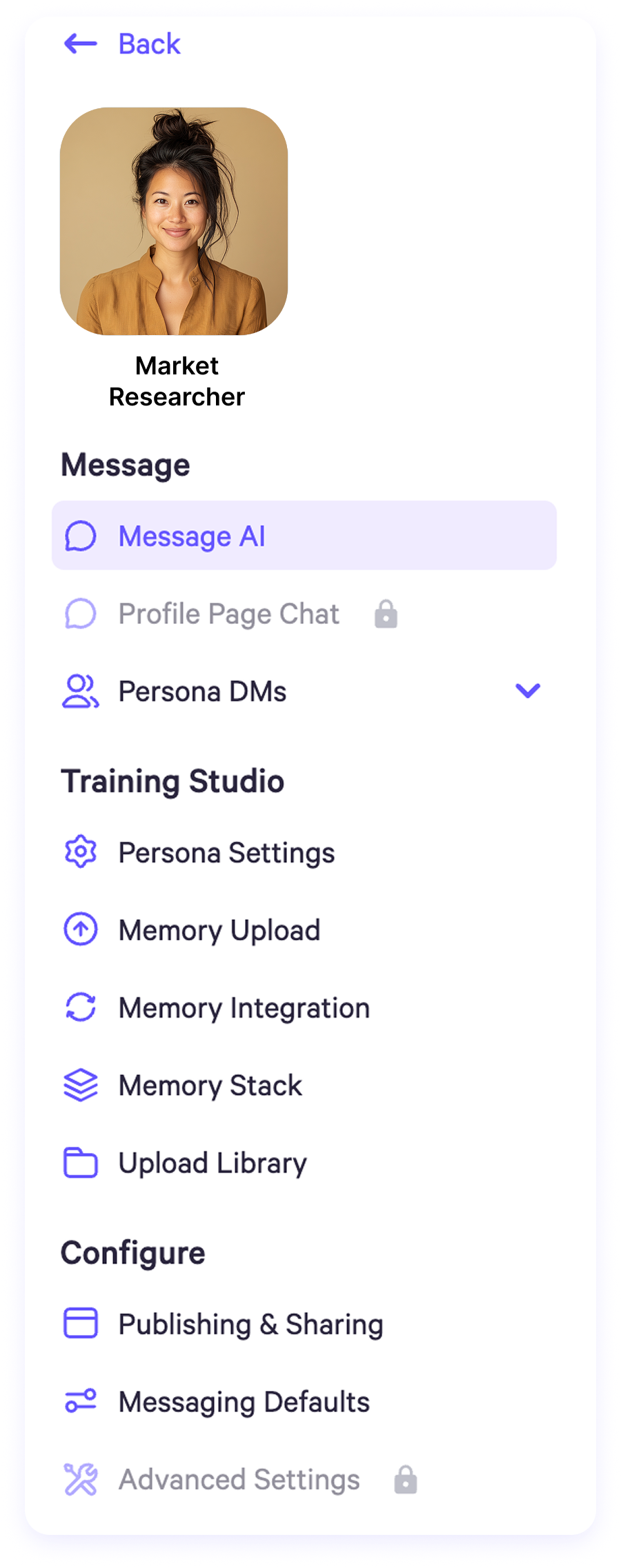The width and height of the screenshot is (621, 1568).
Task: View the Memory Stack
Action: point(210,1086)
